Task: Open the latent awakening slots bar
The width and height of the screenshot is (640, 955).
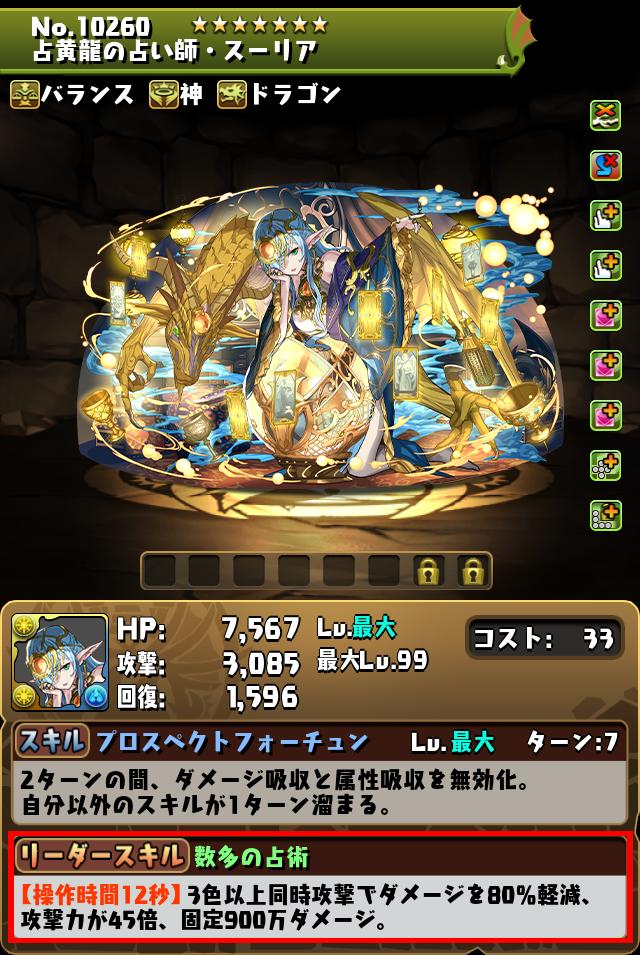Action: 315,571
